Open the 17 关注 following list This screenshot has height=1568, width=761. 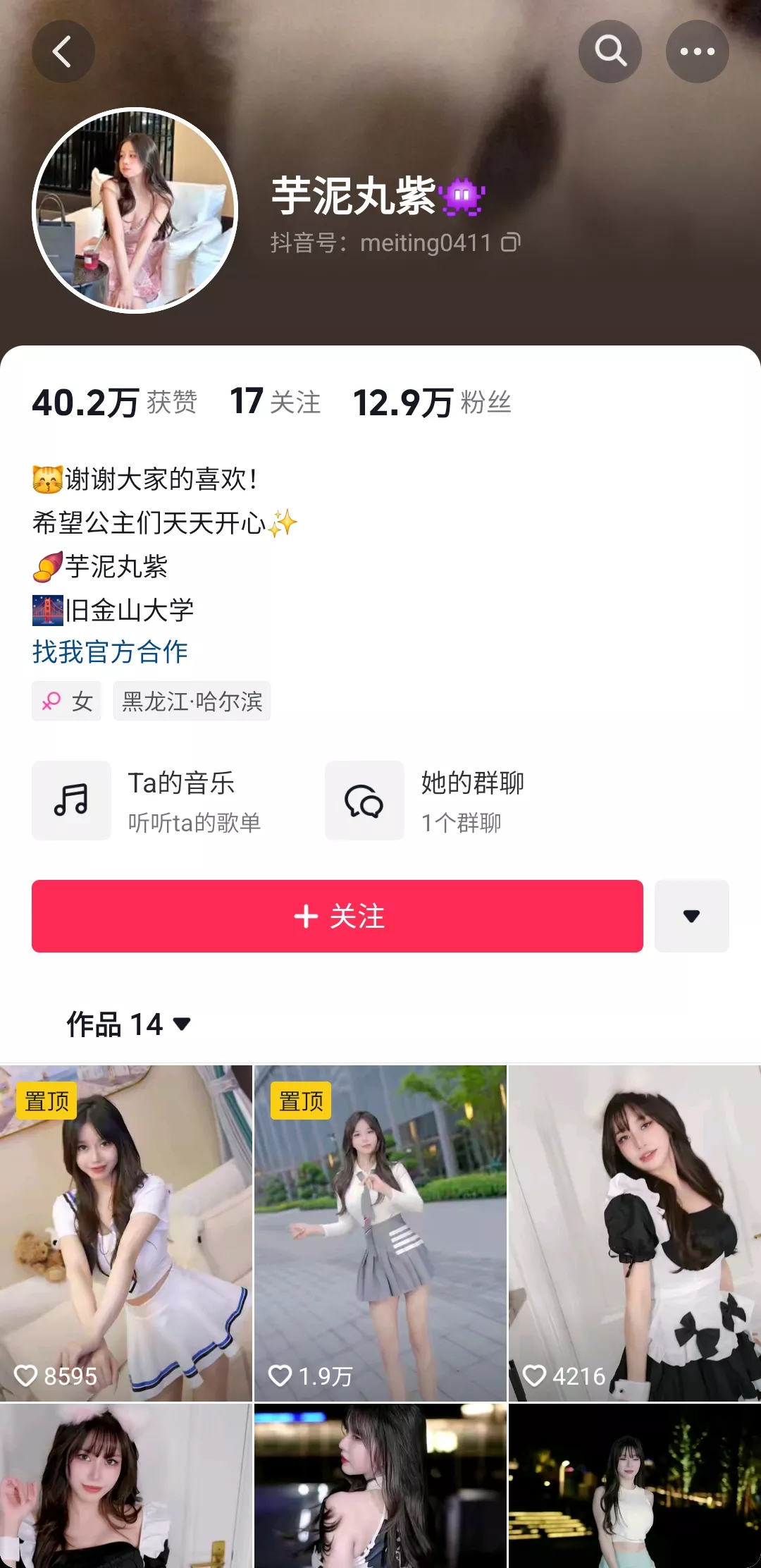click(276, 402)
